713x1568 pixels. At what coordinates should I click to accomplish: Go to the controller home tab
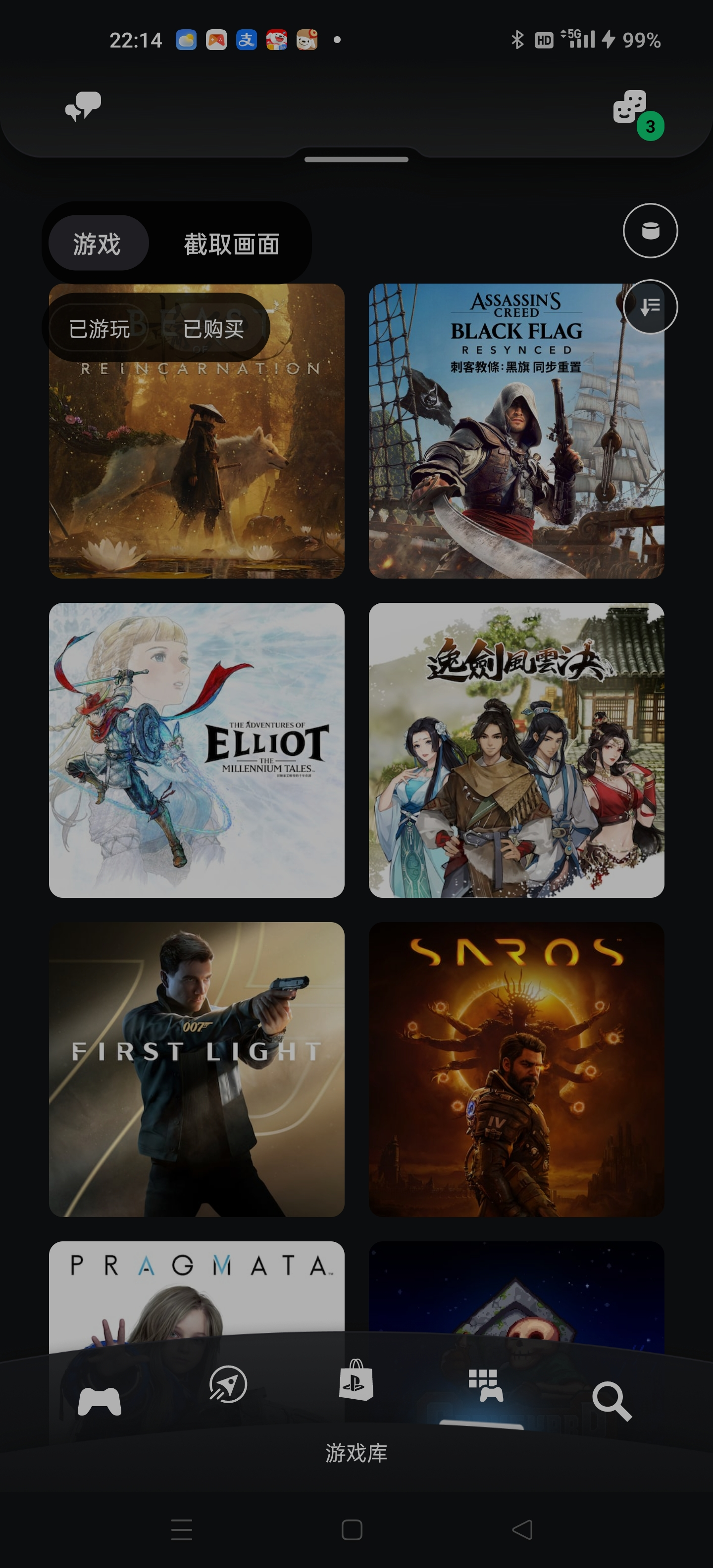pos(99,1401)
